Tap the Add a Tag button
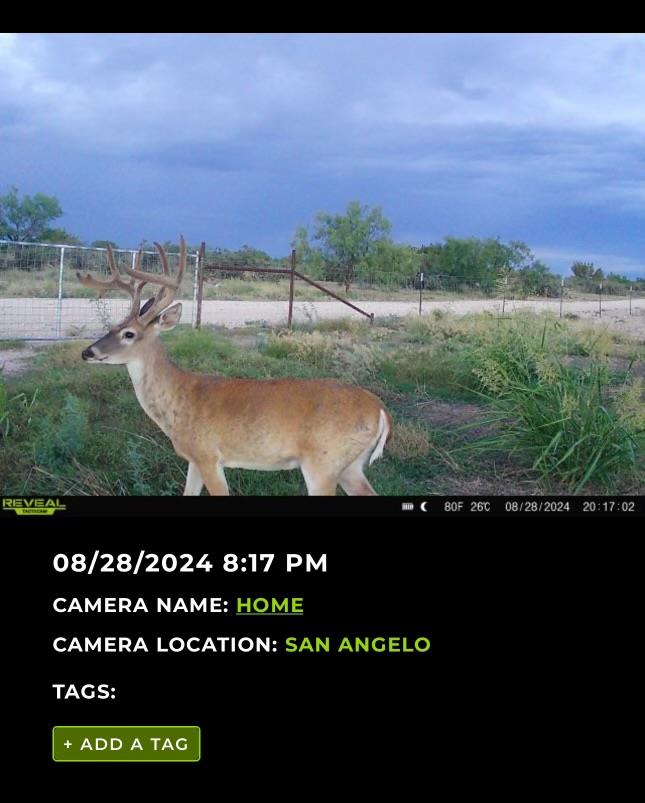This screenshot has width=645, height=803. pos(126,744)
